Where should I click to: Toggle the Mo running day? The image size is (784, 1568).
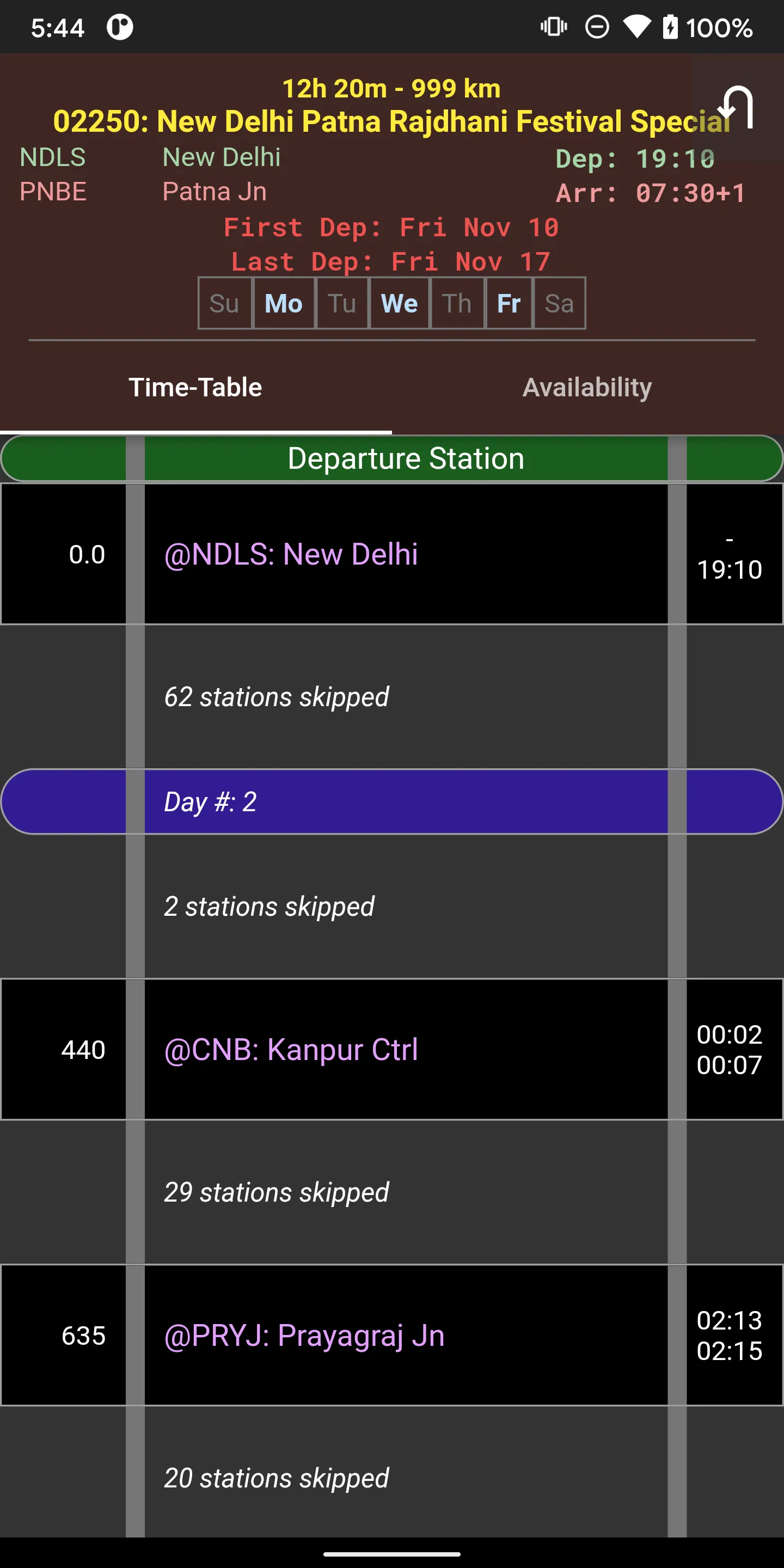pyautogui.click(x=283, y=303)
